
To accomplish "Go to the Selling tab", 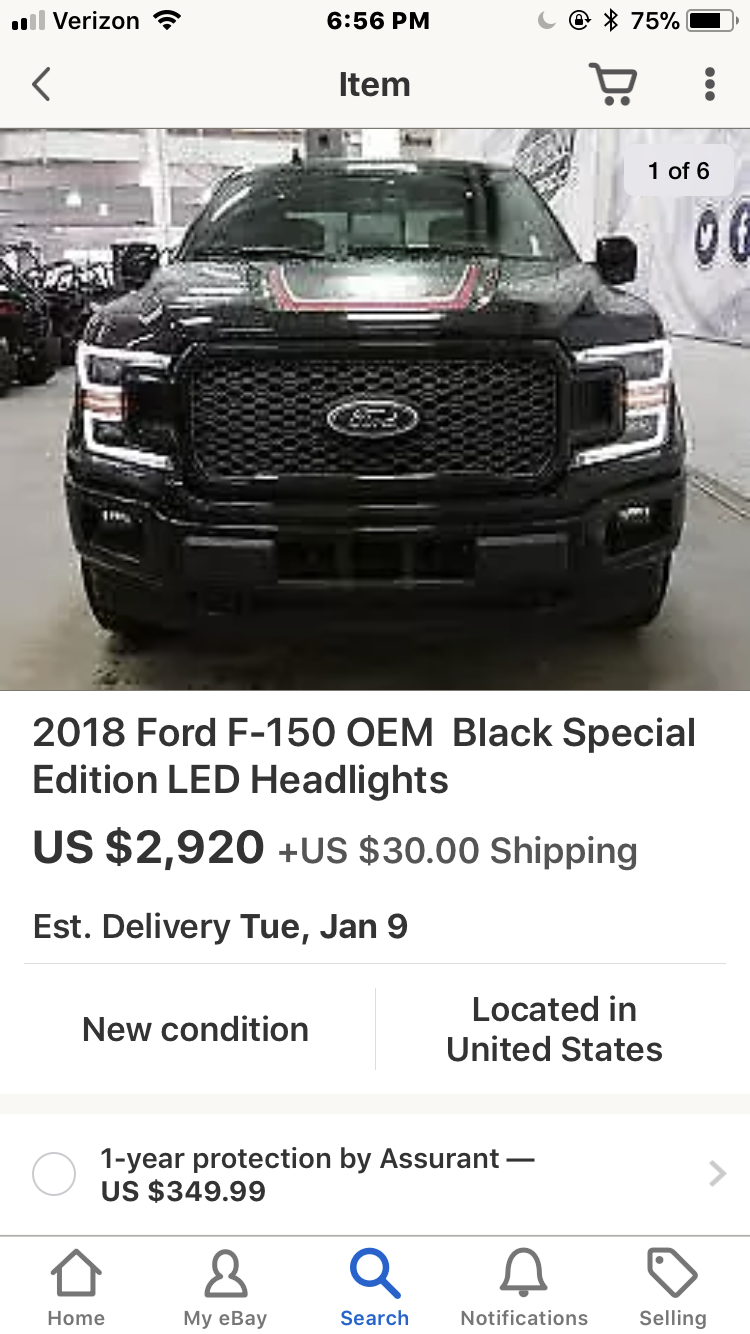I will (673, 1288).
